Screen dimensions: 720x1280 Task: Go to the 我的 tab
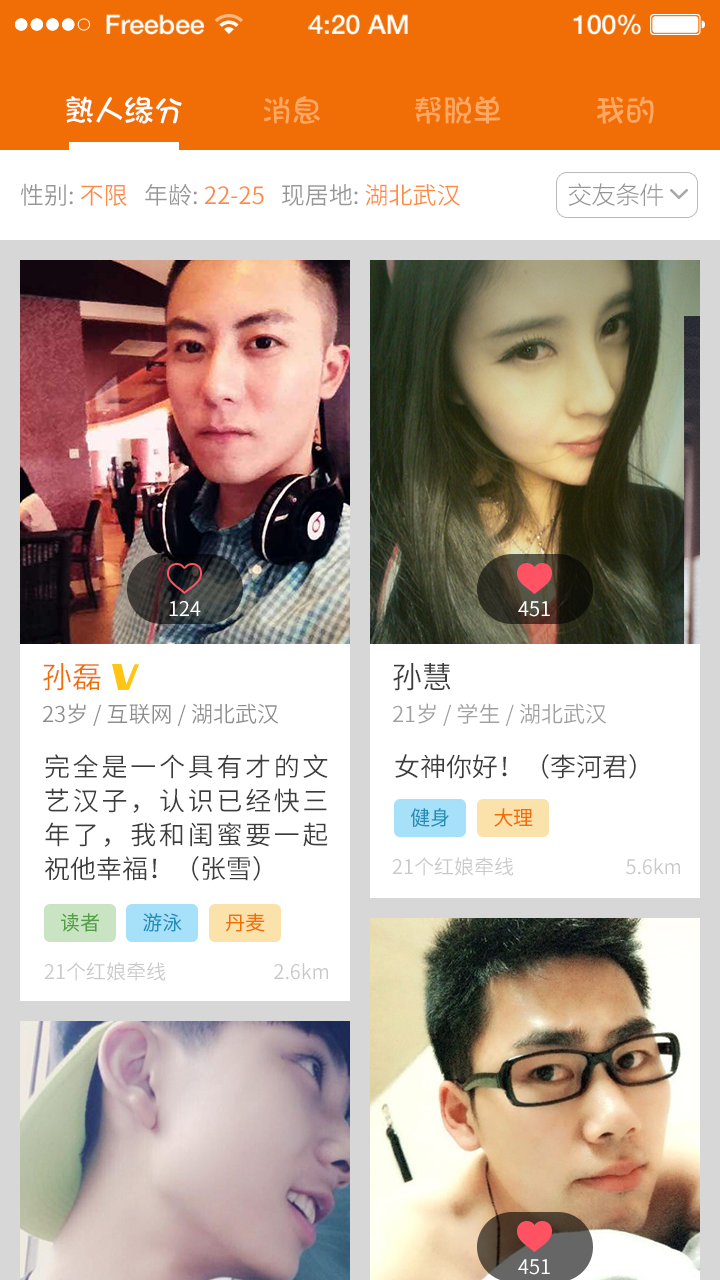(625, 110)
